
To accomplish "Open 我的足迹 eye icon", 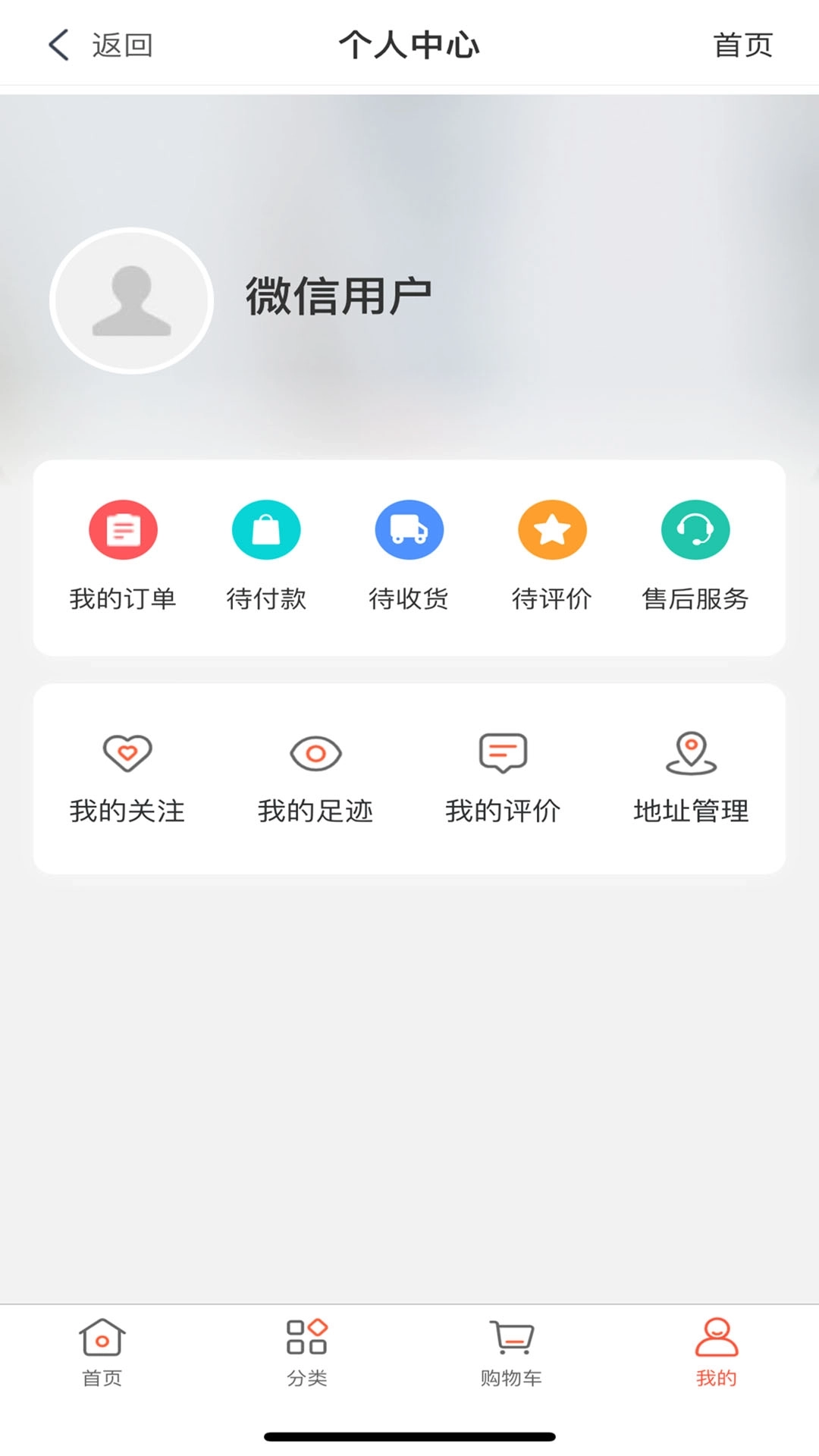I will [x=315, y=754].
